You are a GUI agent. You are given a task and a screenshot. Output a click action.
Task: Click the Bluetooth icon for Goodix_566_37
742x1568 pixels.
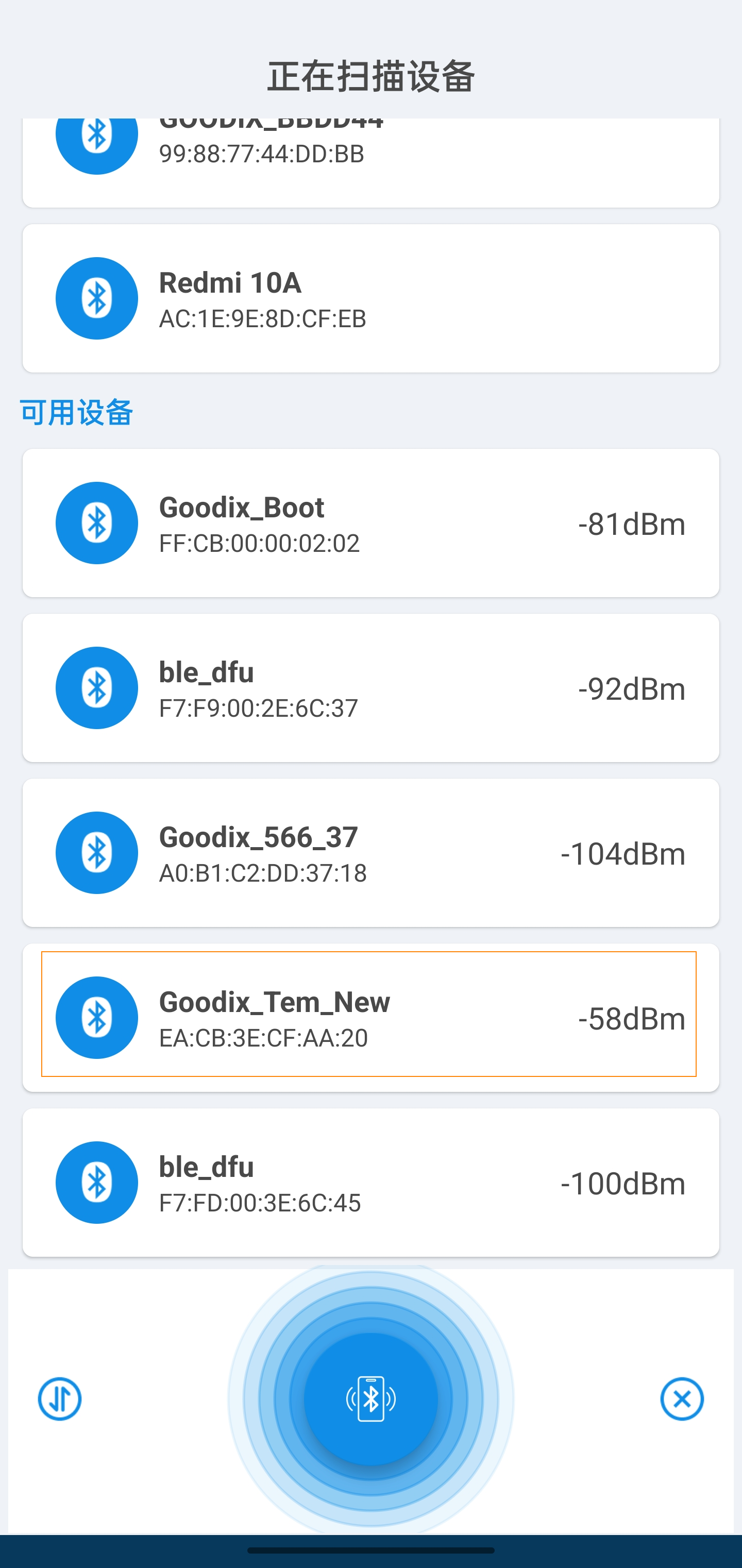(x=96, y=853)
